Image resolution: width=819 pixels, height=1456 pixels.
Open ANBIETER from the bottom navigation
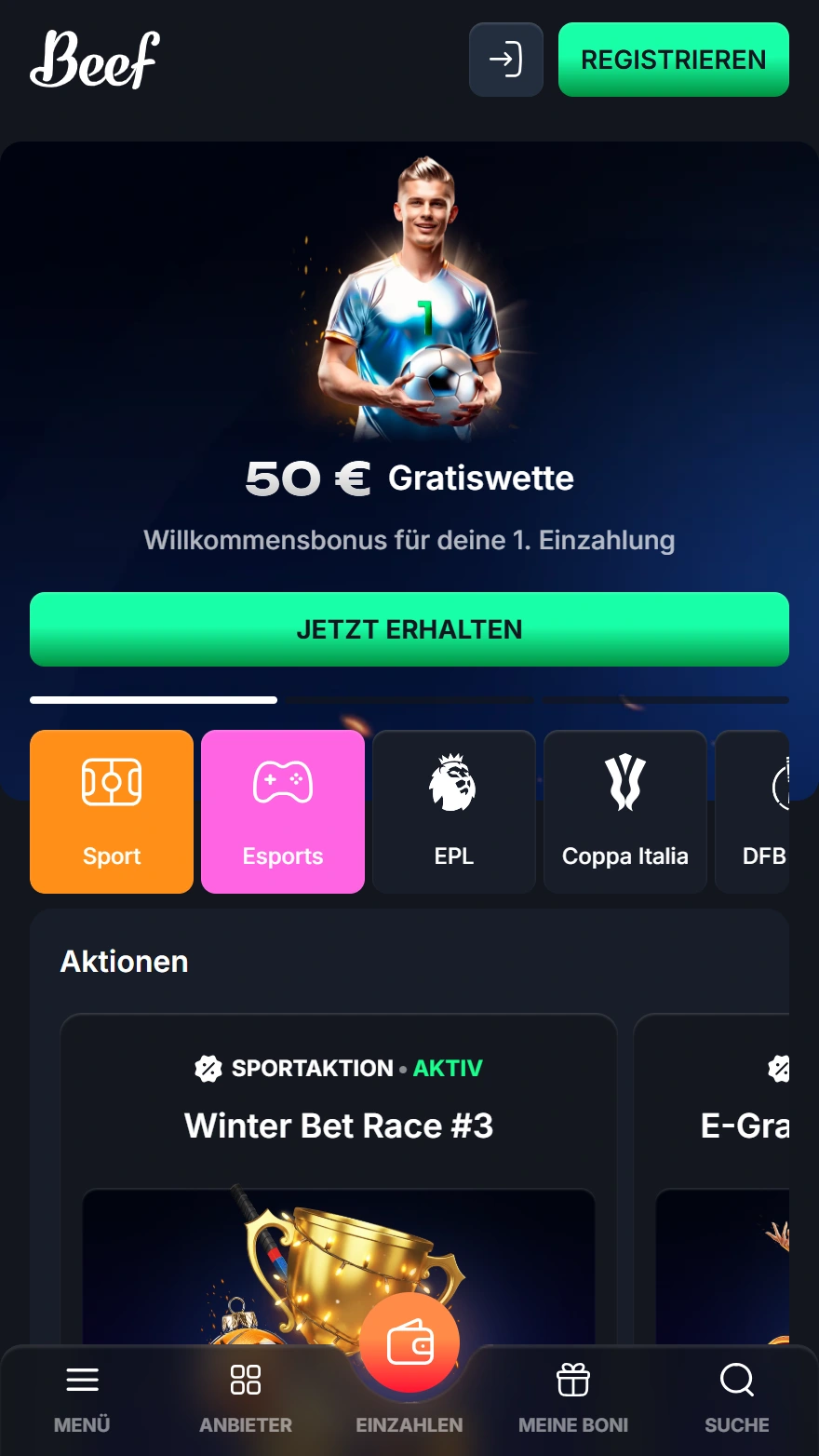246,1396
